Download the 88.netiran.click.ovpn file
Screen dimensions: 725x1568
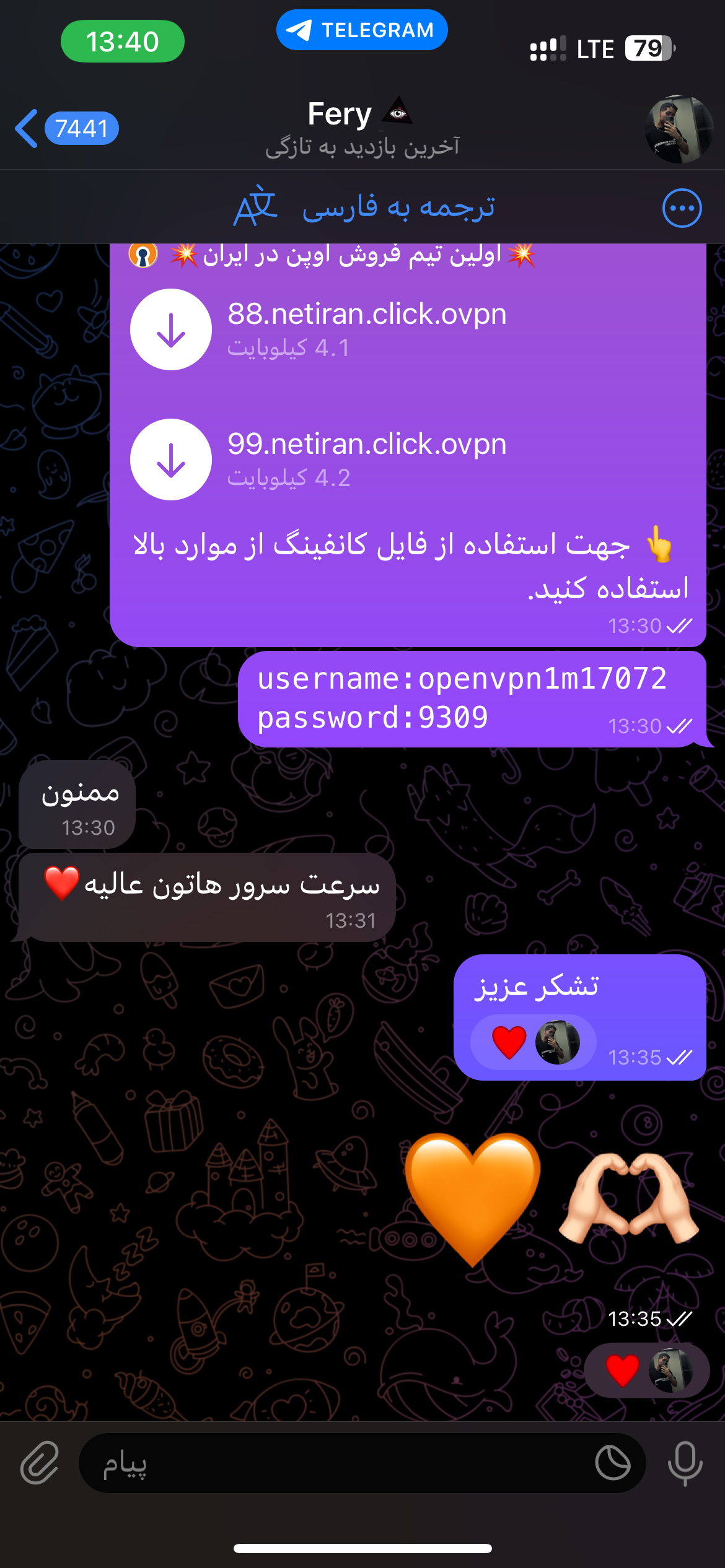171,329
